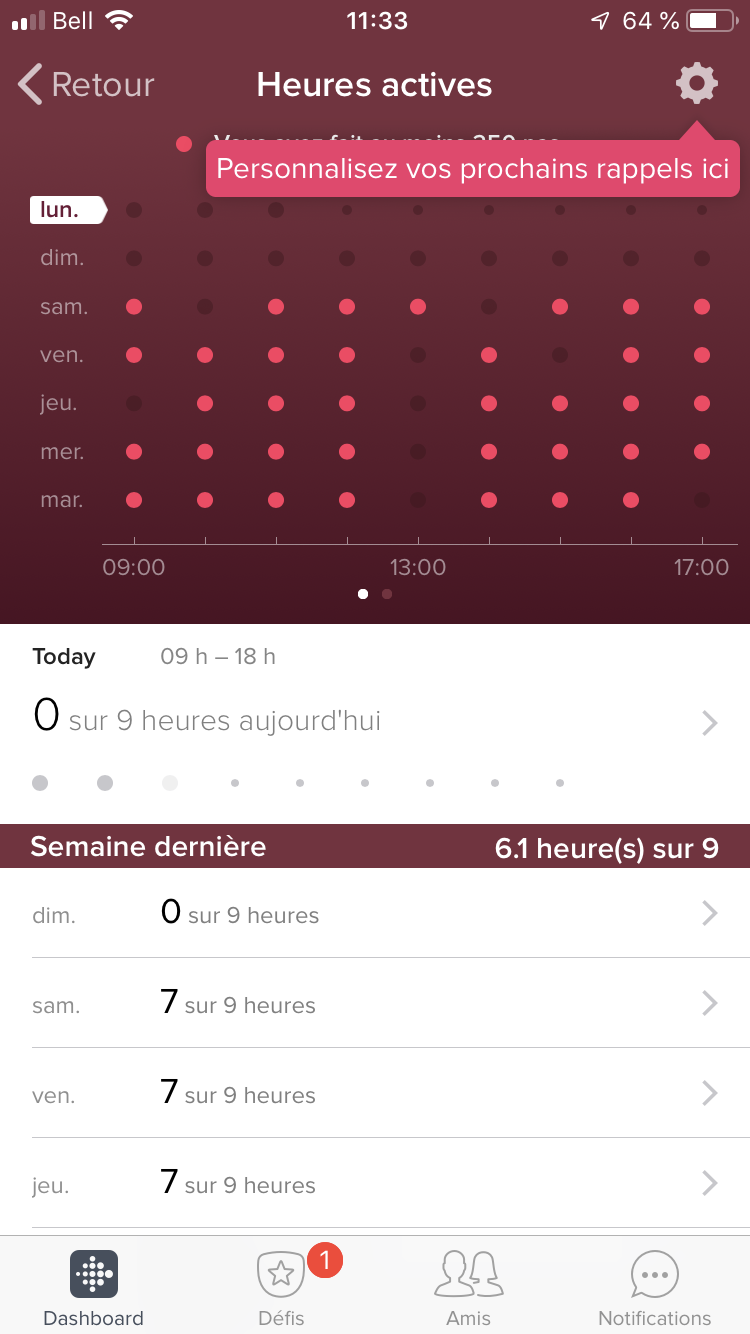
Task: Open the Défis tab
Action: [x=281, y=1287]
